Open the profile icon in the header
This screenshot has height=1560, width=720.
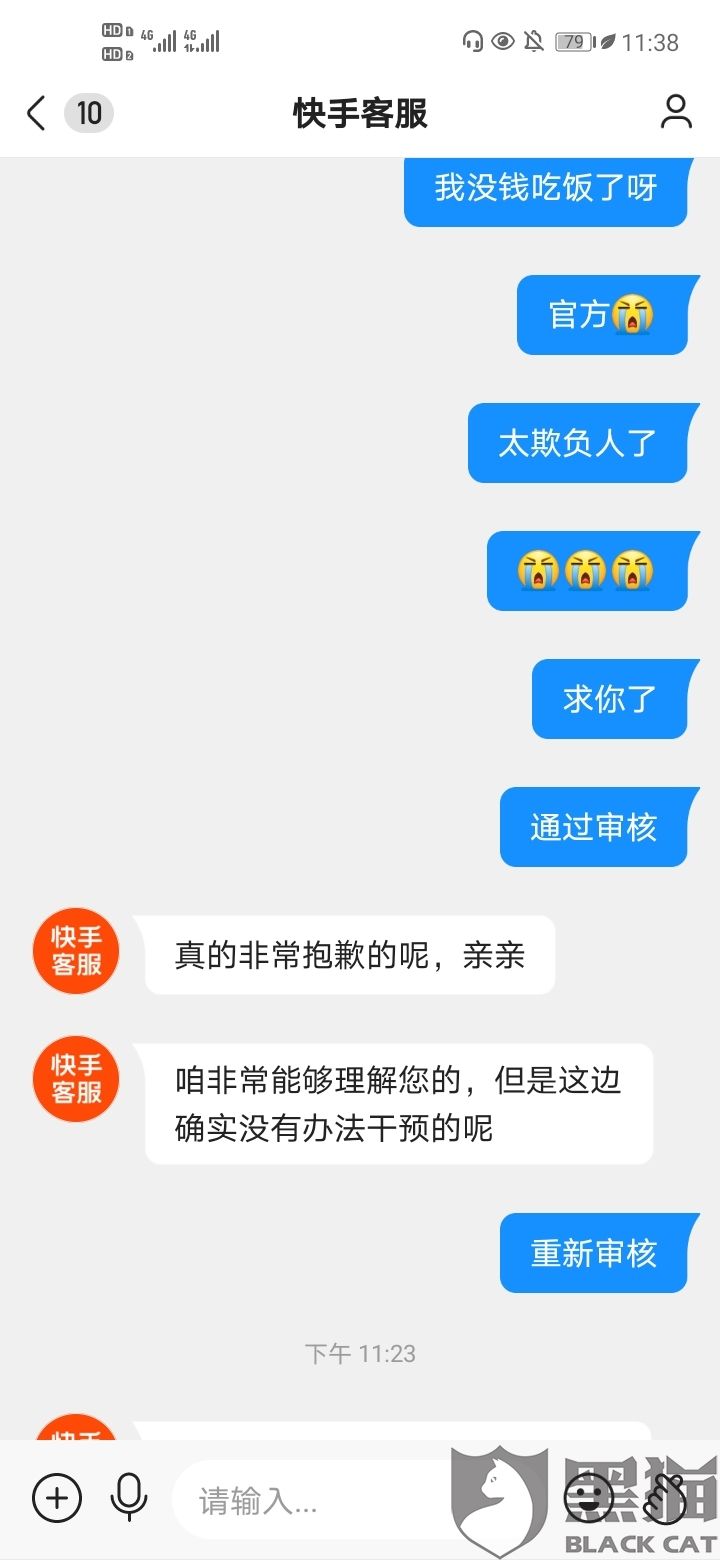[x=676, y=112]
